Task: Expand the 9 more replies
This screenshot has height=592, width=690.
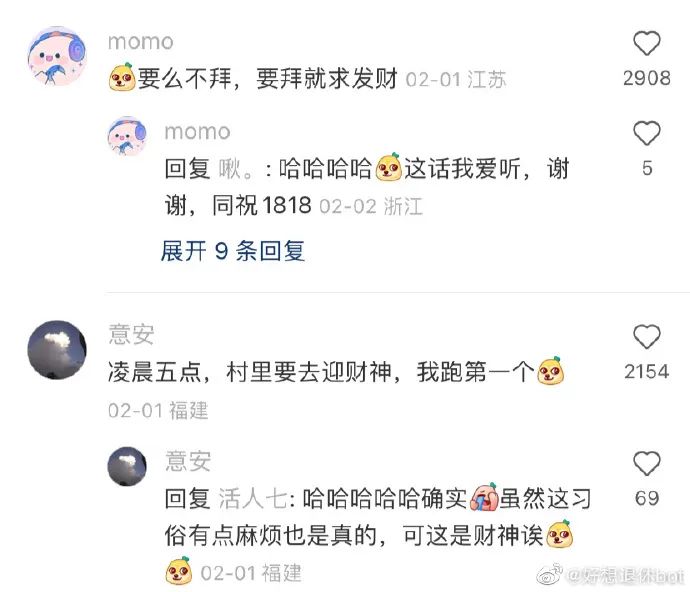Action: 233,251
